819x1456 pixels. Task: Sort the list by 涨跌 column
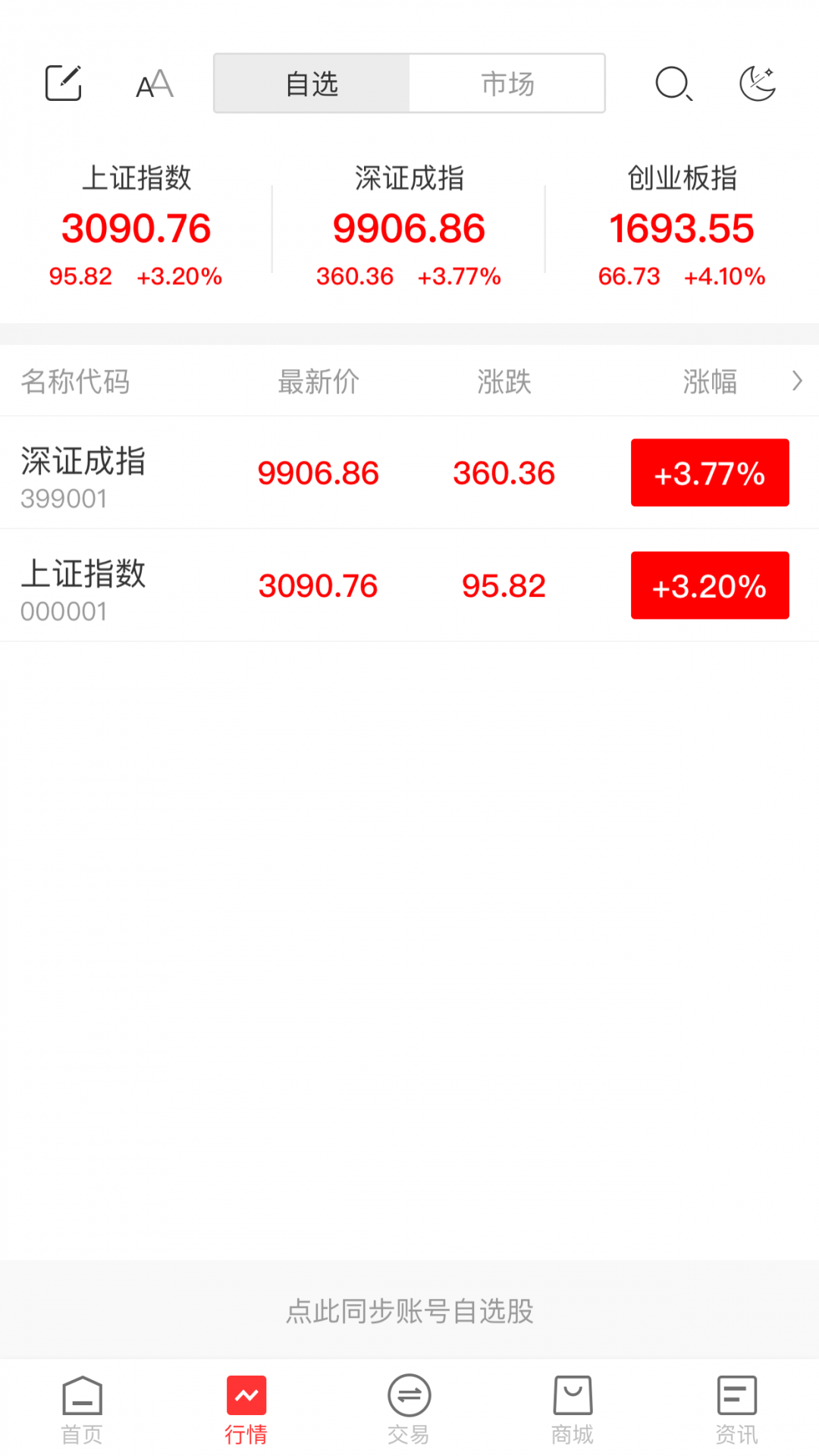click(x=504, y=381)
